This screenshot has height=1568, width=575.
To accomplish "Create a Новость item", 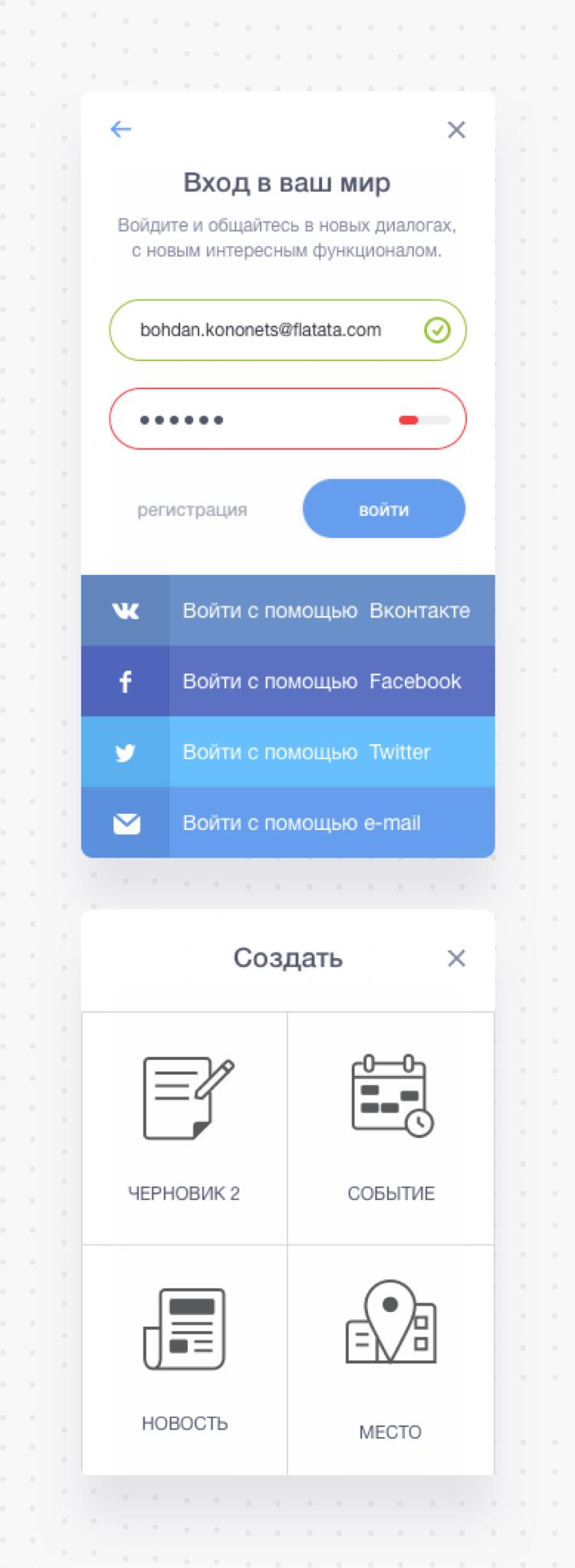I will (x=184, y=1360).
